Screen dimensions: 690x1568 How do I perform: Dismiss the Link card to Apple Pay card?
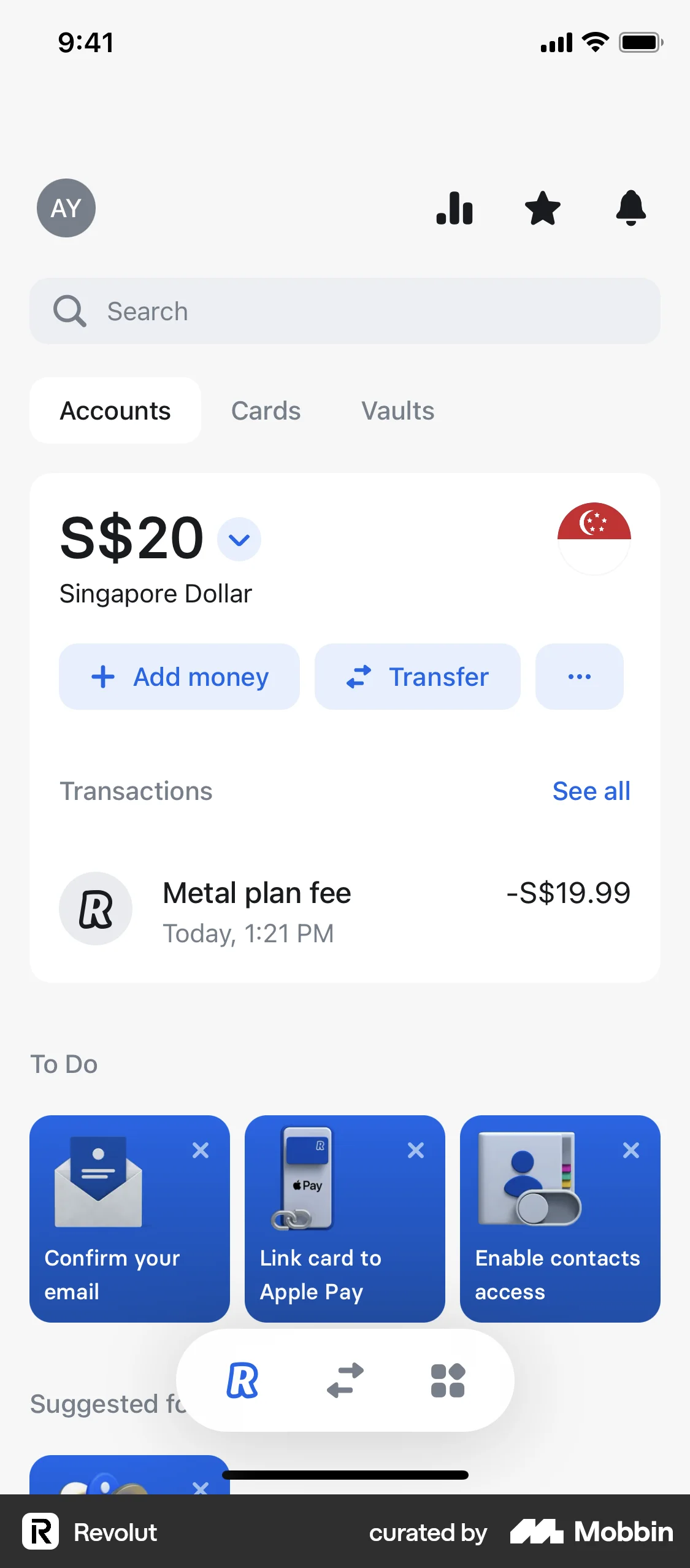click(x=416, y=1150)
